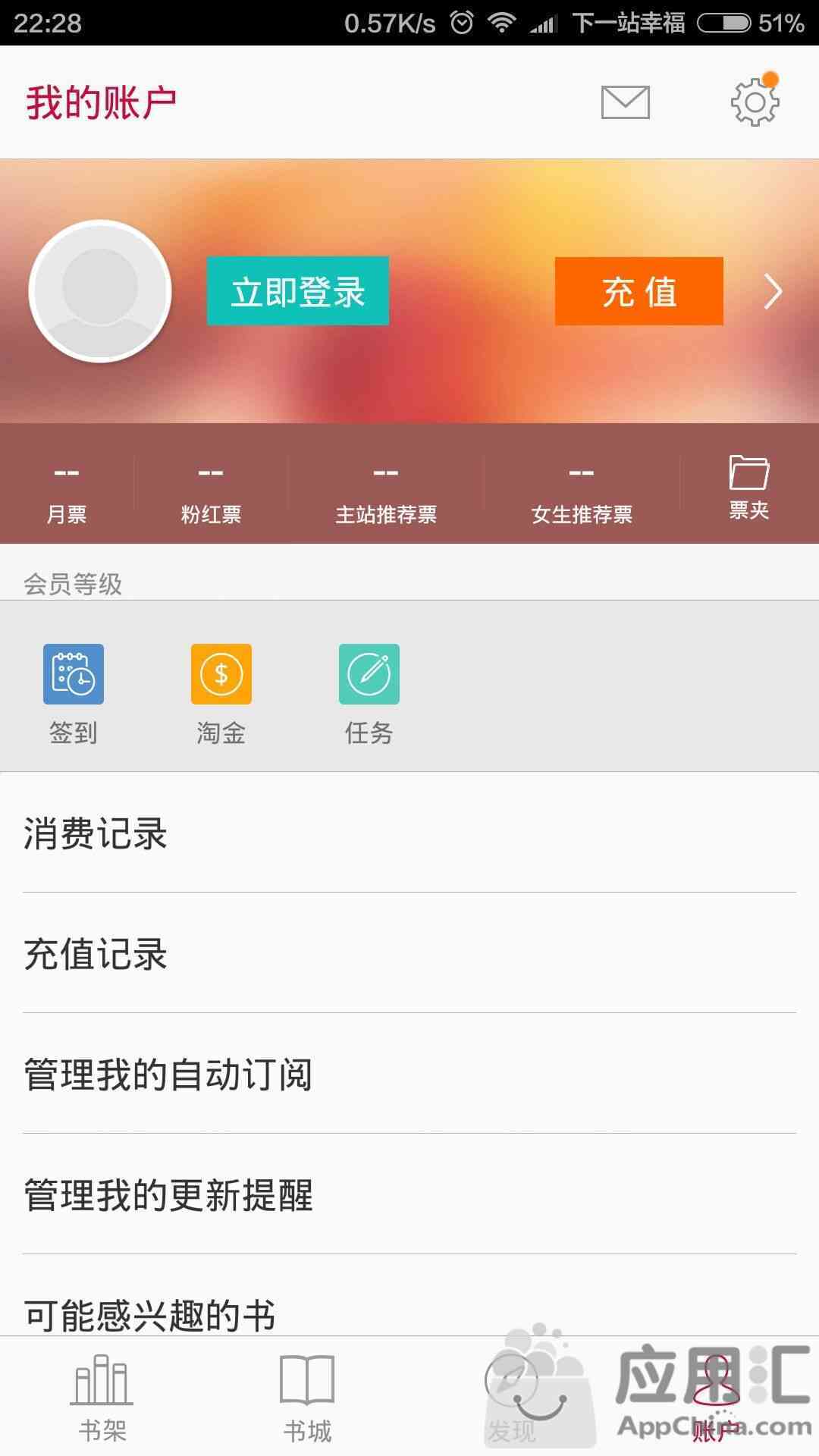This screenshot has width=819, height=1456.
Task: Open 管理我的自动订阅 settings
Action: (409, 1075)
